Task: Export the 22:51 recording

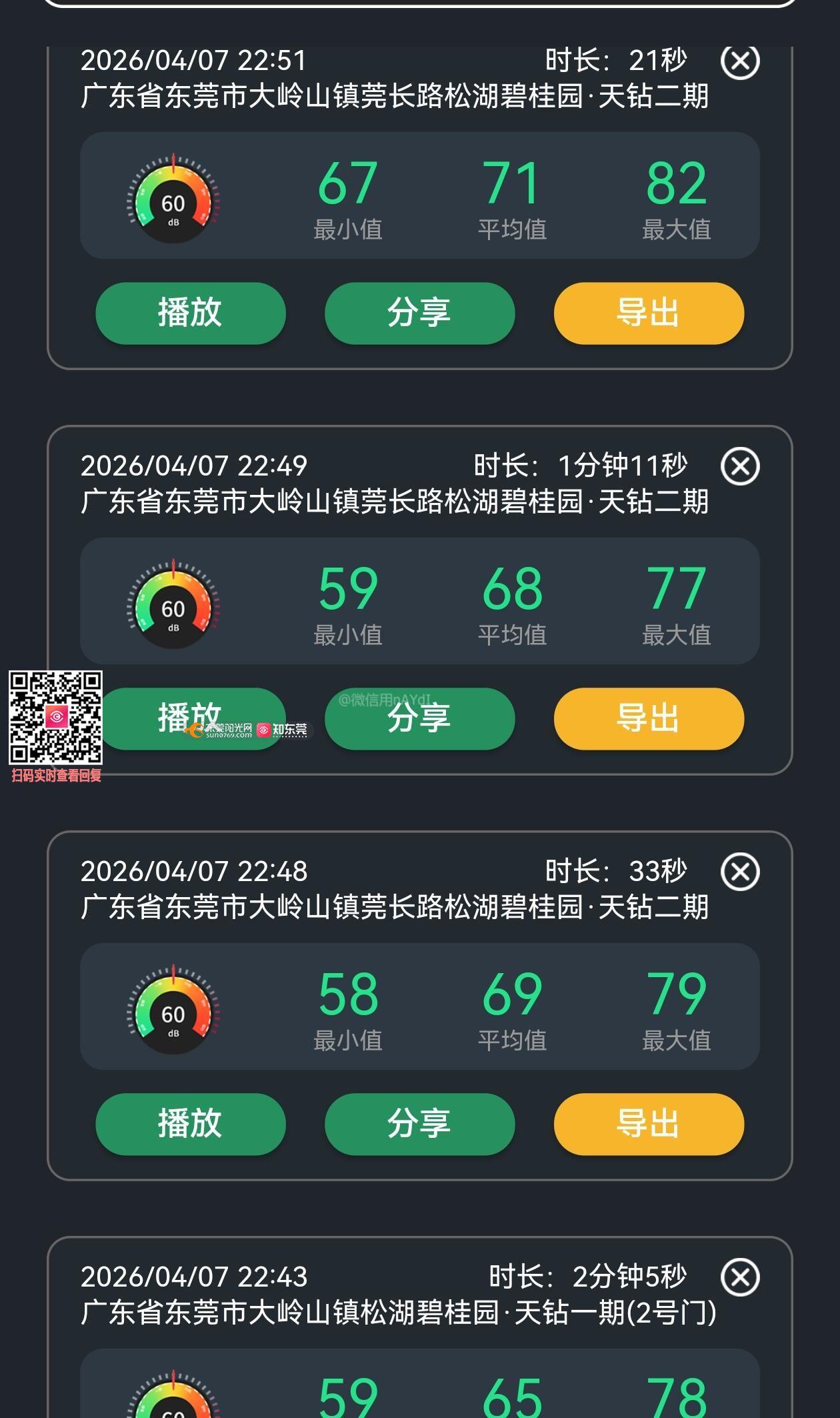Action: [x=649, y=313]
